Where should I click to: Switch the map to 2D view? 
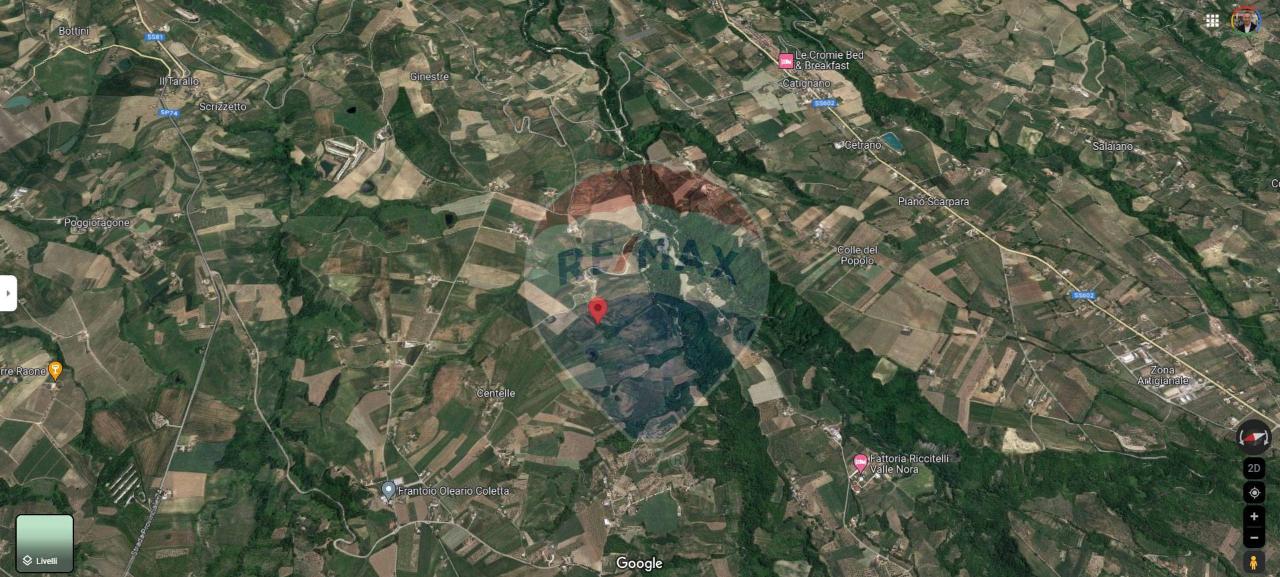[1253, 468]
